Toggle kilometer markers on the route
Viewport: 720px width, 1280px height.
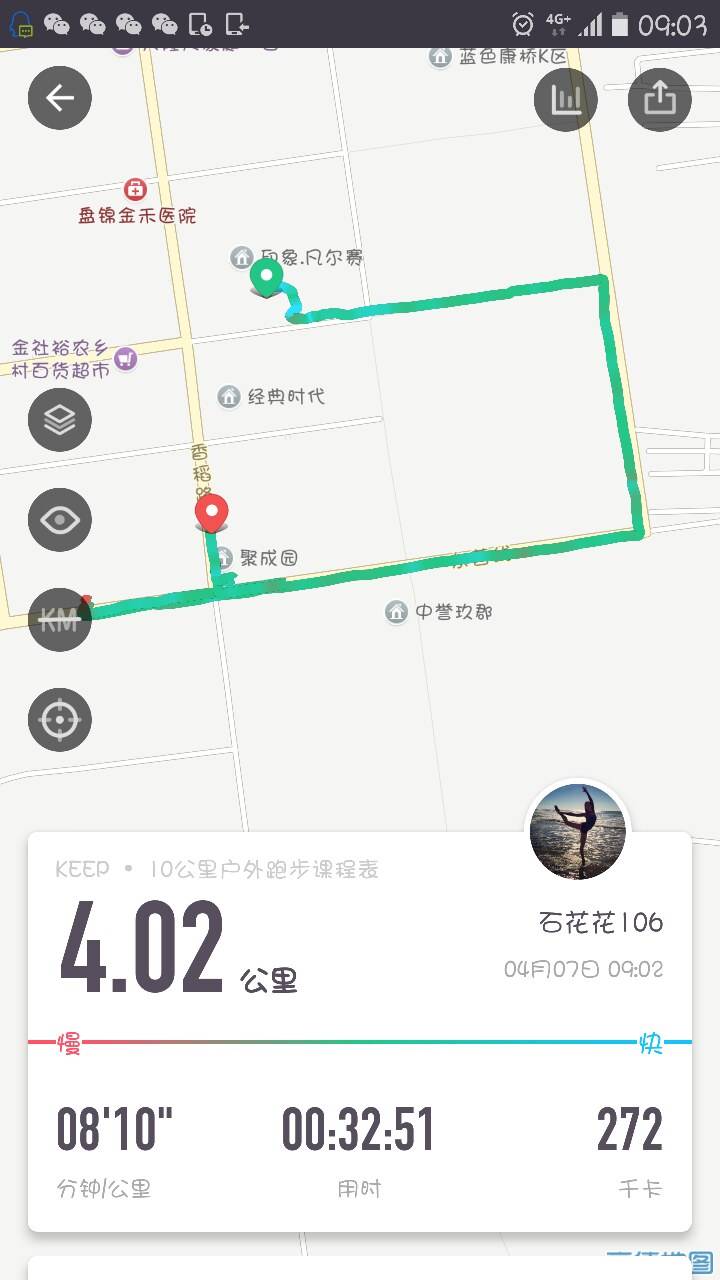click(60, 620)
